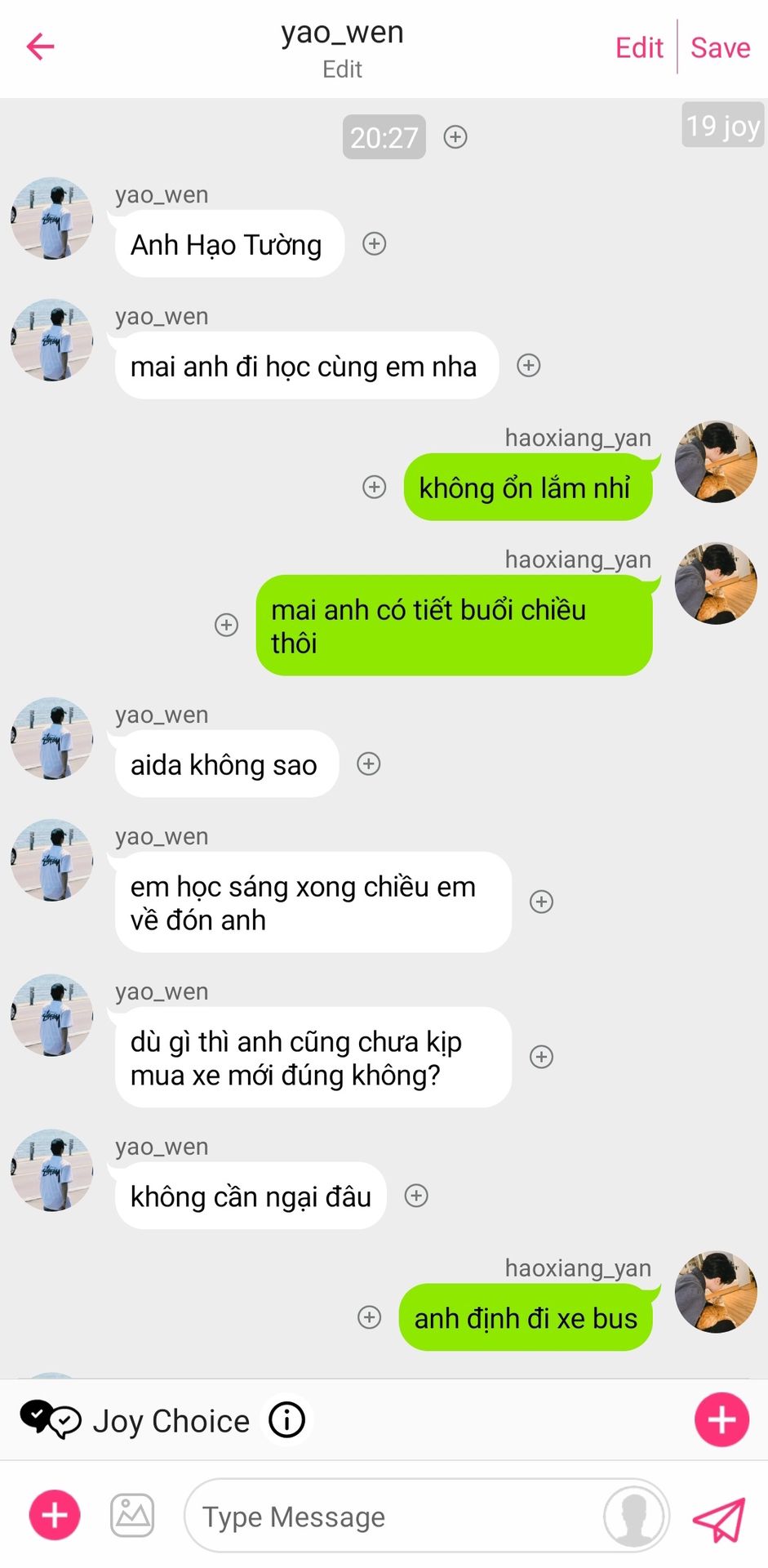Select the message "mai anh có tiết buổi chiều thôi"
This screenshot has height=1568, width=768.
coord(454,626)
